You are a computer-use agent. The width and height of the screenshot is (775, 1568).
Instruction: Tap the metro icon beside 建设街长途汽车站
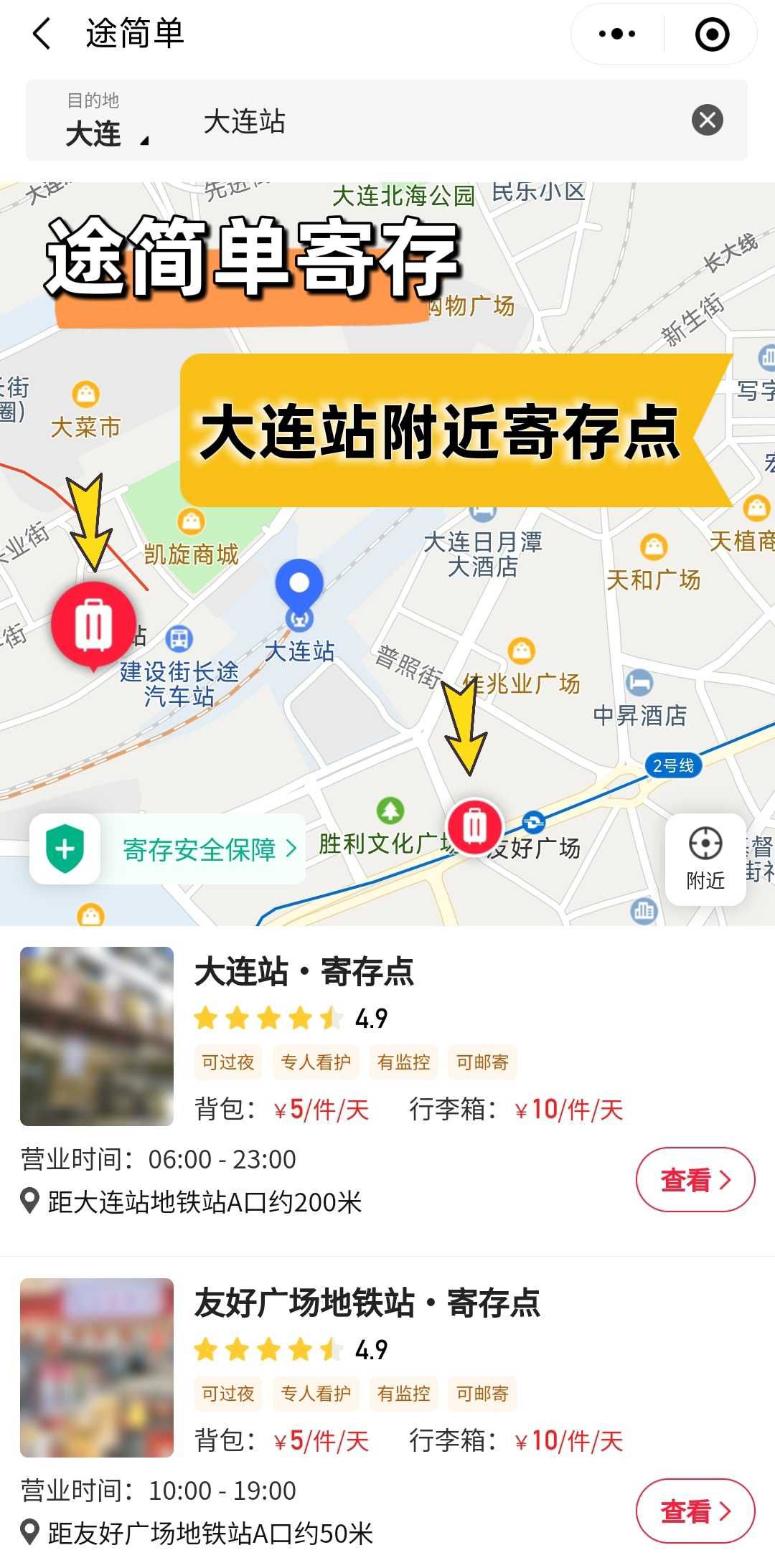178,638
